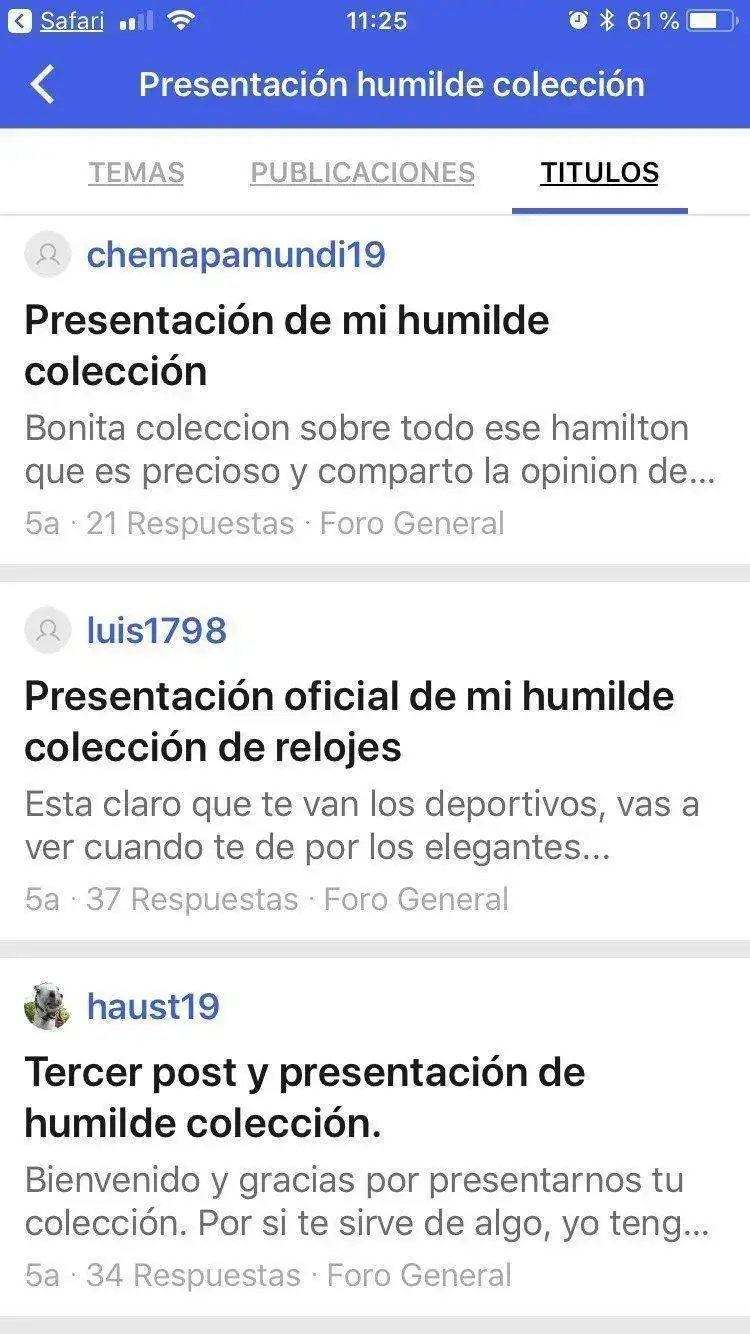Go back using the header arrow
Screen dimensions: 750x1334
pyautogui.click(x=42, y=85)
